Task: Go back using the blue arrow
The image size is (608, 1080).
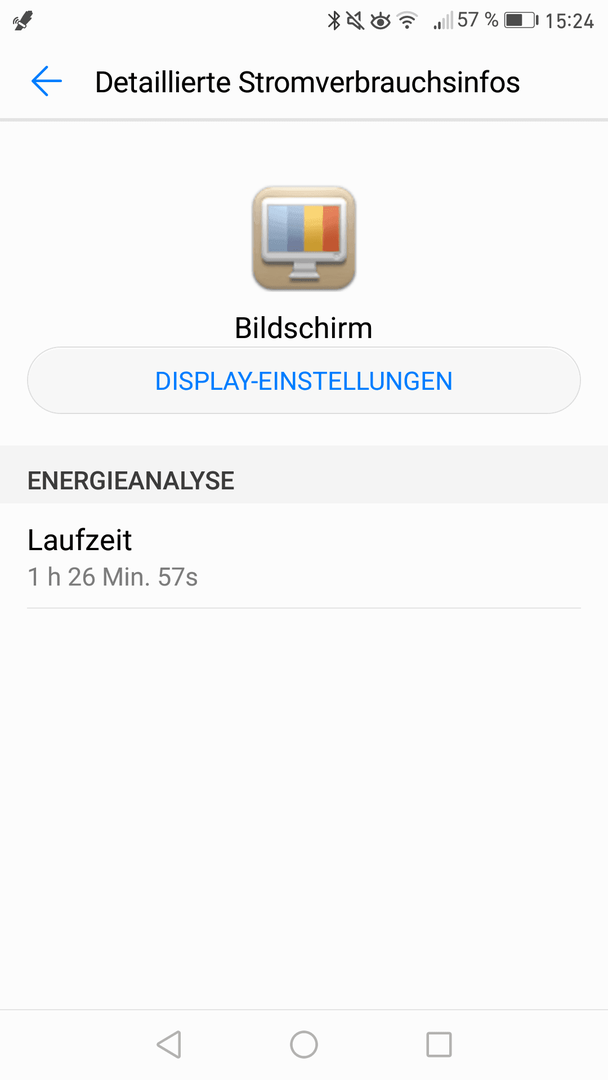Action: [46, 81]
